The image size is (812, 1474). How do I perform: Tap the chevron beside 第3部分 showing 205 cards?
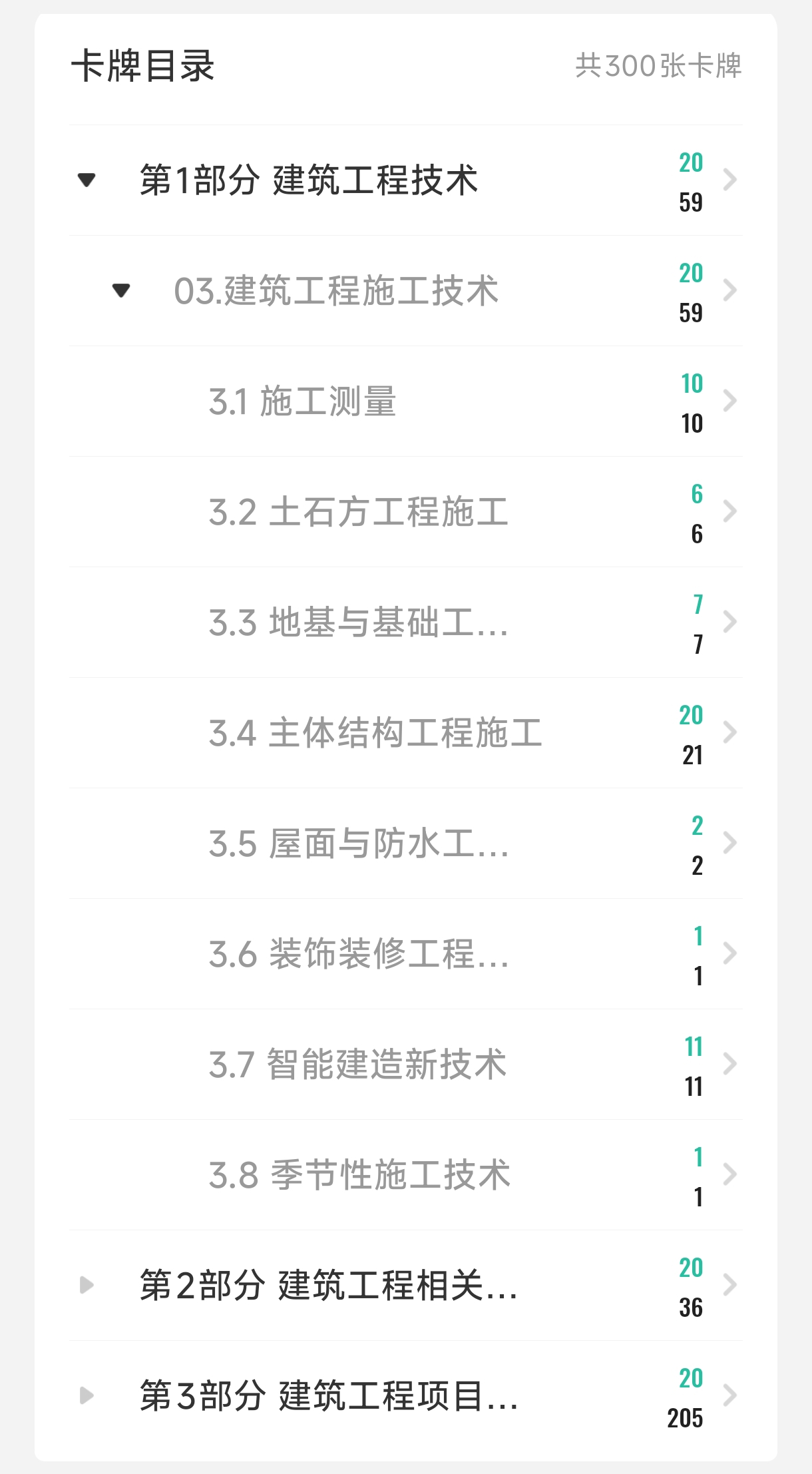(730, 1395)
